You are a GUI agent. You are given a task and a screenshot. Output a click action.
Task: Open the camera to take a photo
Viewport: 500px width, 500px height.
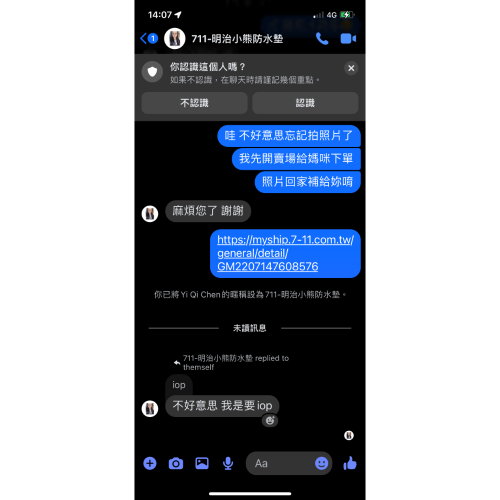click(x=176, y=463)
